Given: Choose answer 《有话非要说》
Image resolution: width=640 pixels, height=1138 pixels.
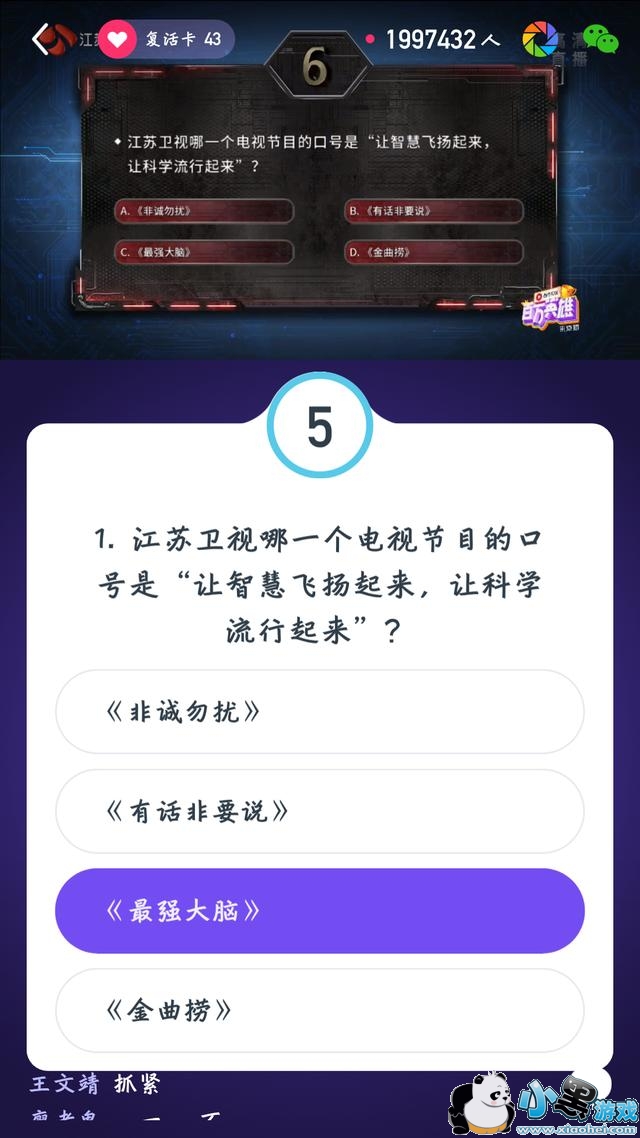Looking at the screenshot, I should [320, 811].
